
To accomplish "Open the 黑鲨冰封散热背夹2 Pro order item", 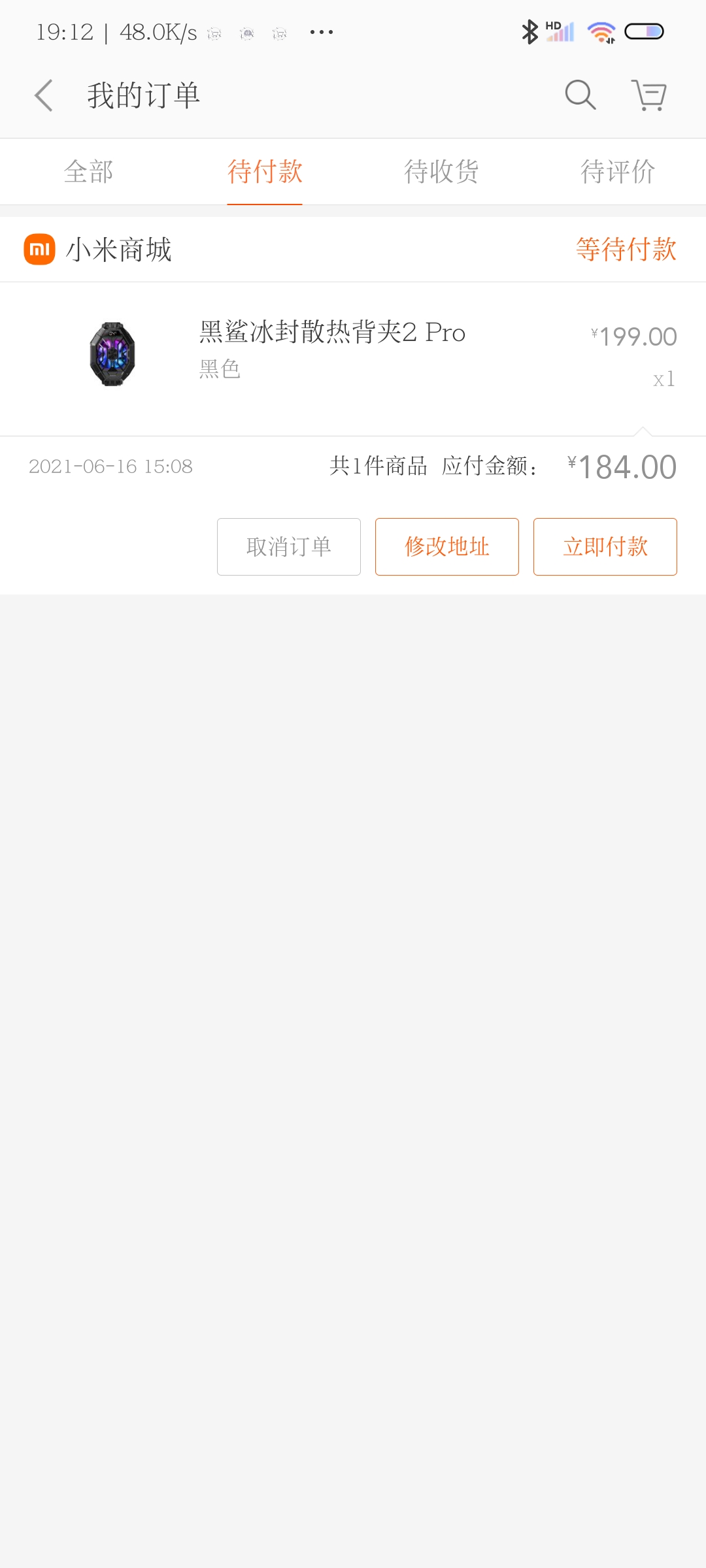I will coord(353,359).
